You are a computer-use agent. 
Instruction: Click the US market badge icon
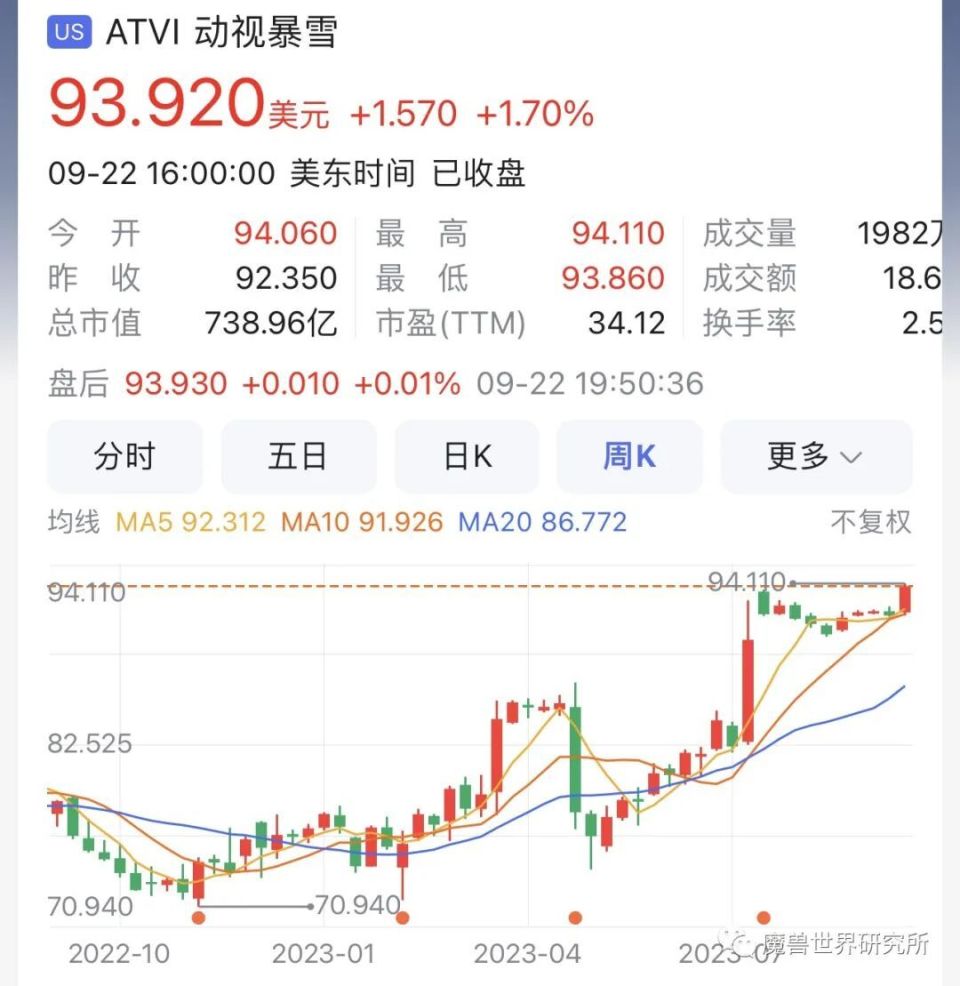click(x=70, y=30)
